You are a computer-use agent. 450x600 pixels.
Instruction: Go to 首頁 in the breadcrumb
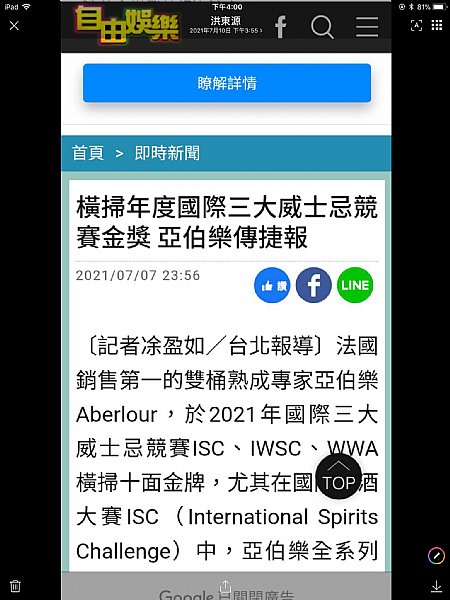click(x=88, y=153)
